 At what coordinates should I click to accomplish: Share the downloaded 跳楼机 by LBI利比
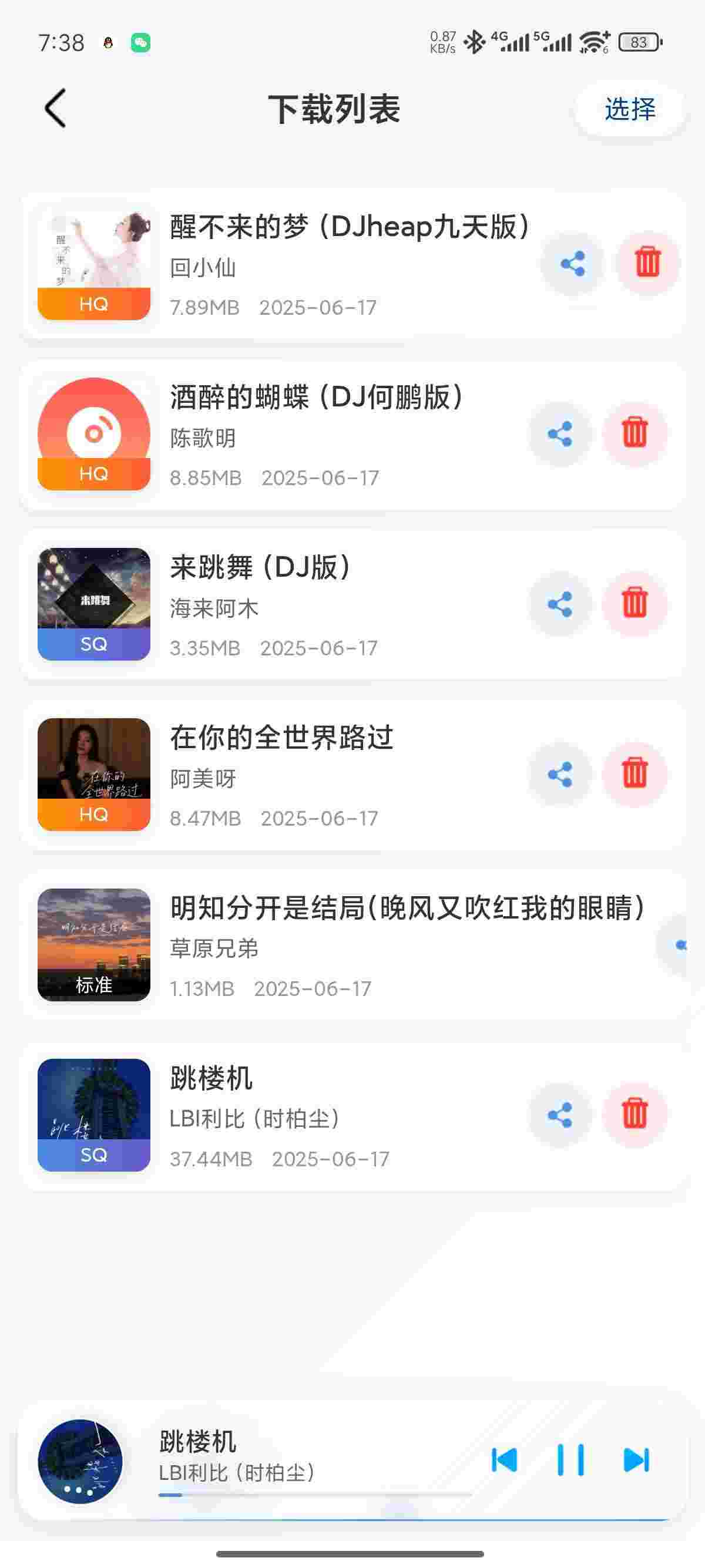(x=559, y=1115)
